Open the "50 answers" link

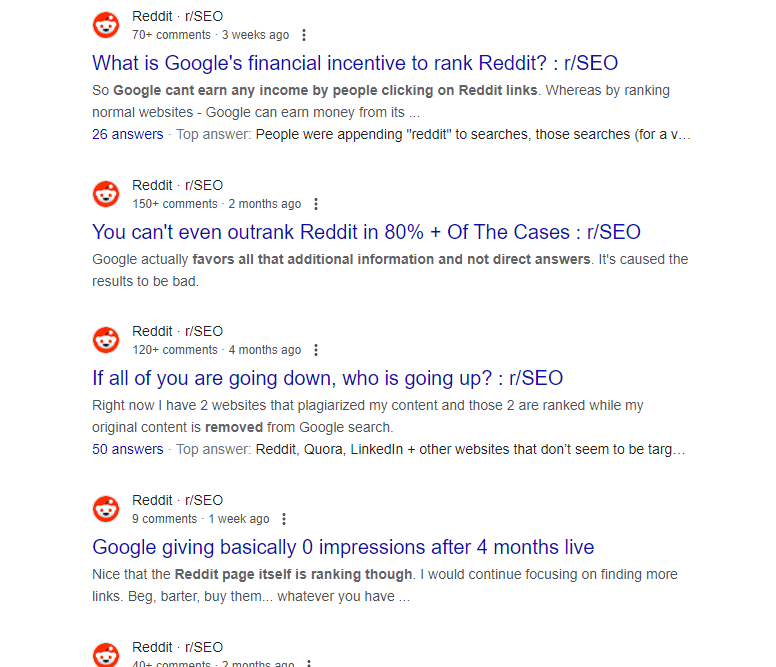click(x=127, y=450)
